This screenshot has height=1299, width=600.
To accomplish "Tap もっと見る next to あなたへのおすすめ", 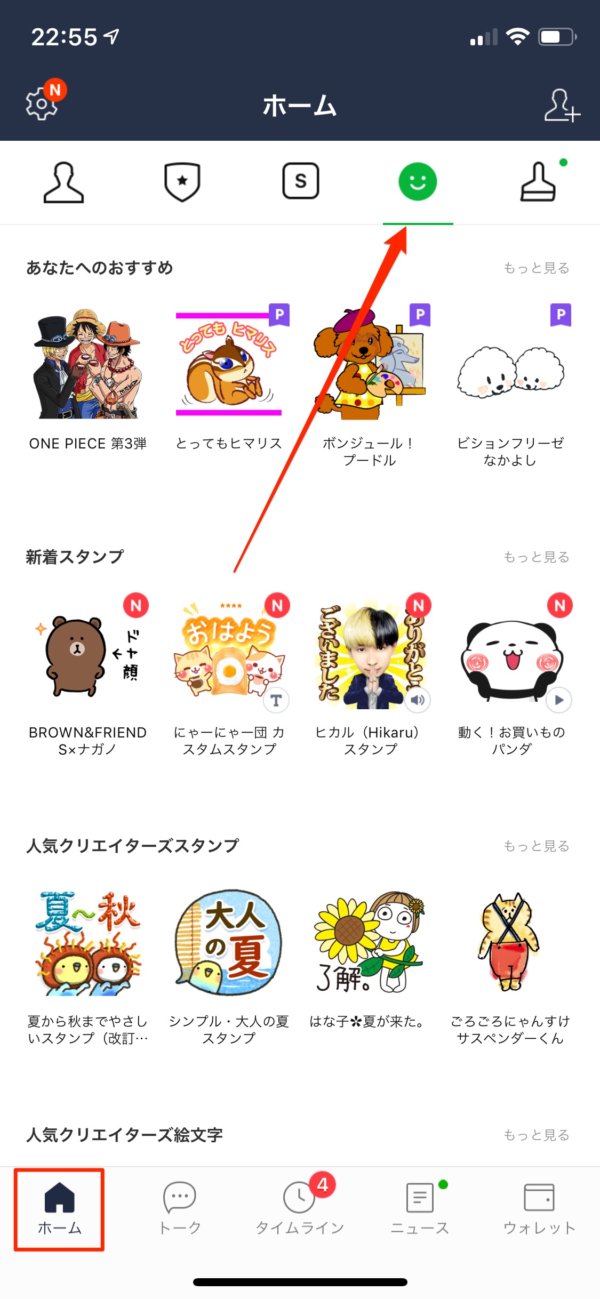I will click(536, 268).
